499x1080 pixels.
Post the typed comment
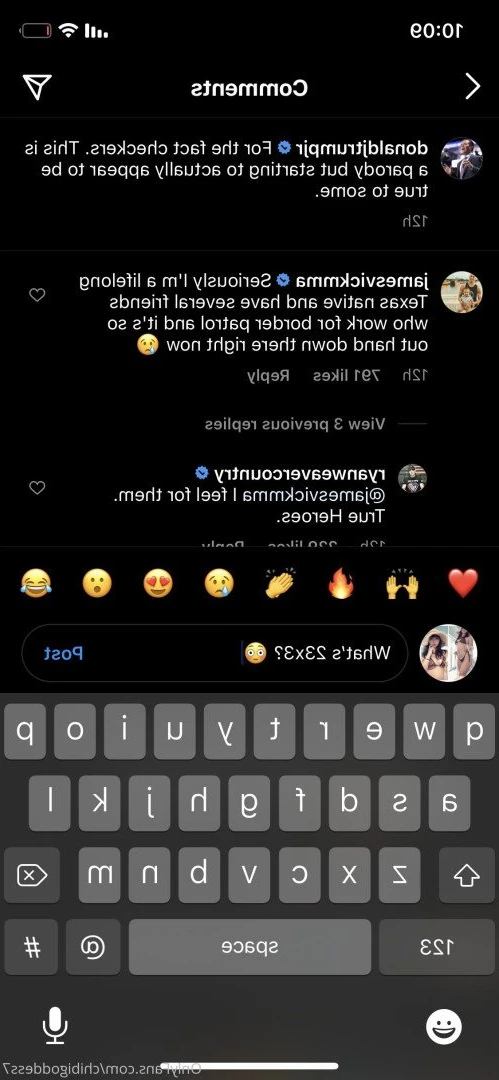pos(63,654)
